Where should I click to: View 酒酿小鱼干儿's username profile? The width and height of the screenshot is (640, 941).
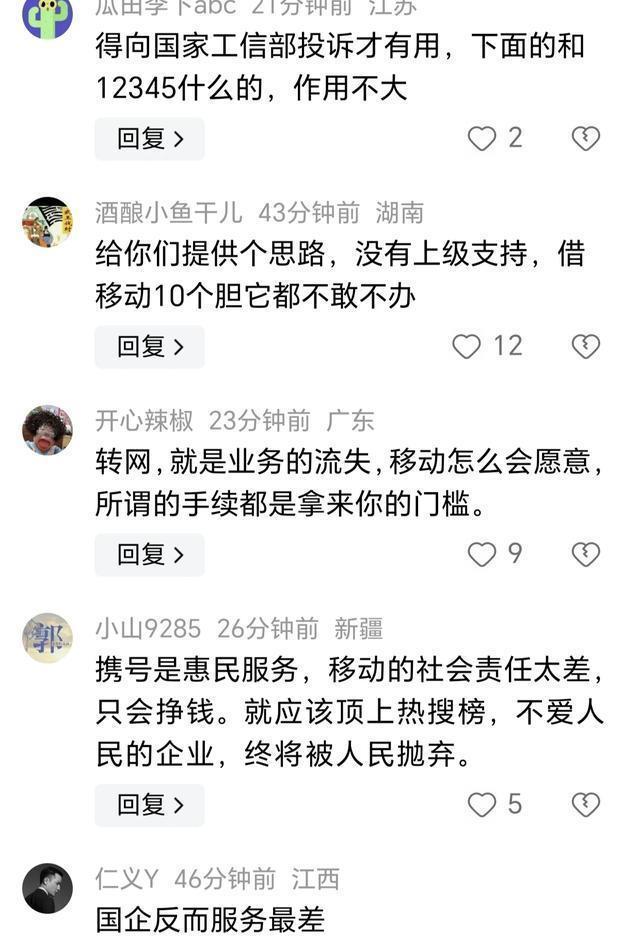pos(168,212)
